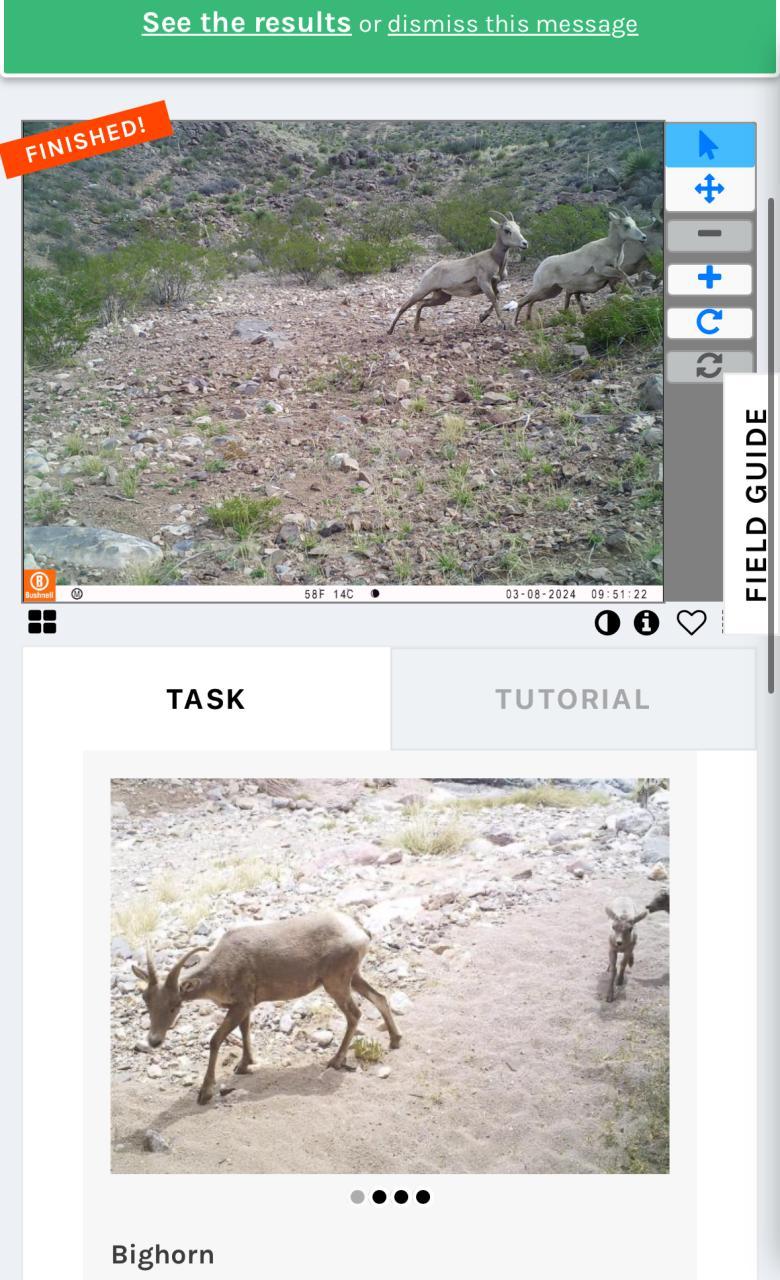780x1280 pixels.
Task: Add this subject to favorites
Action: pyautogui.click(x=691, y=623)
